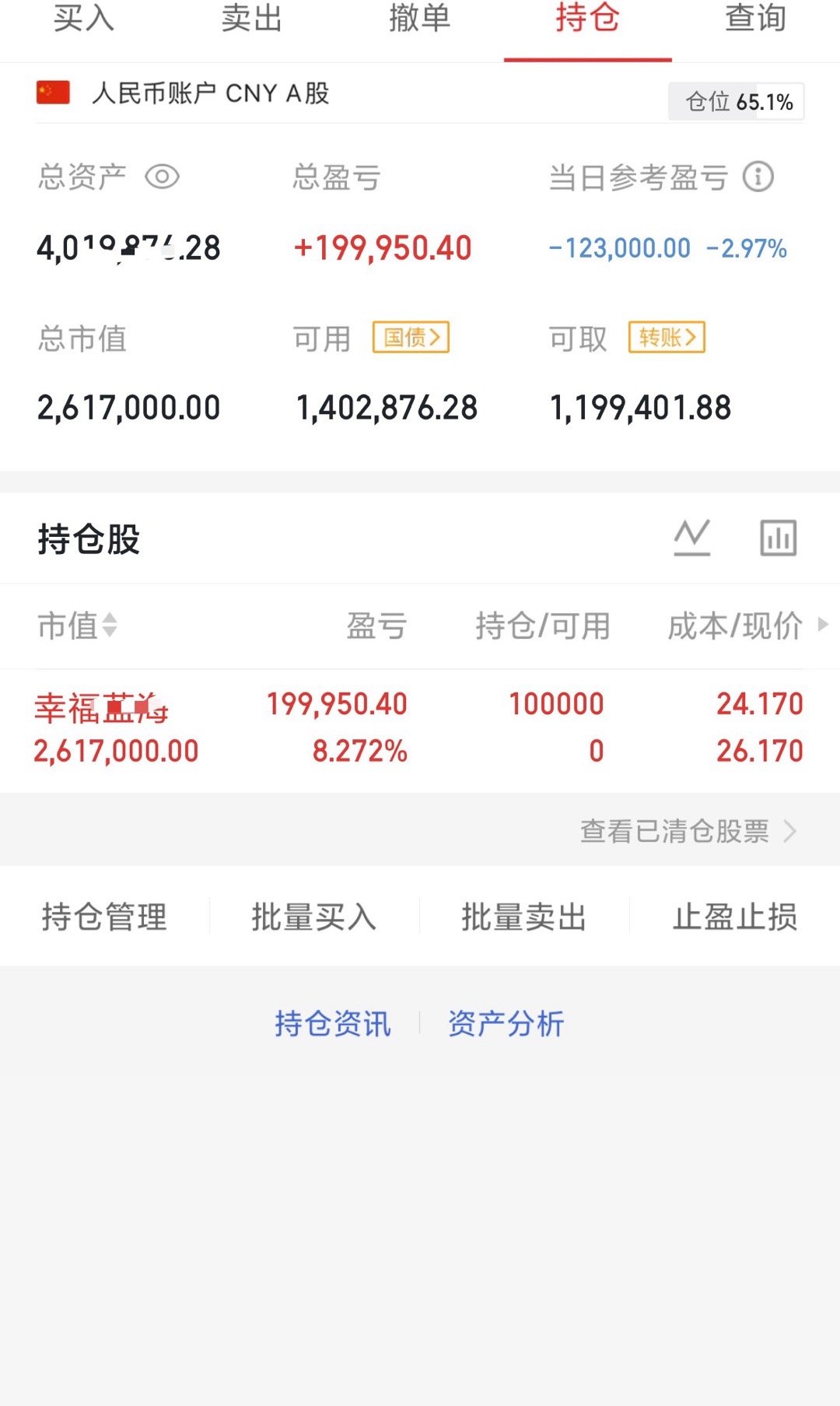The image size is (840, 1406).
Task: Switch holdings view to line chart
Action: pyautogui.click(x=693, y=536)
